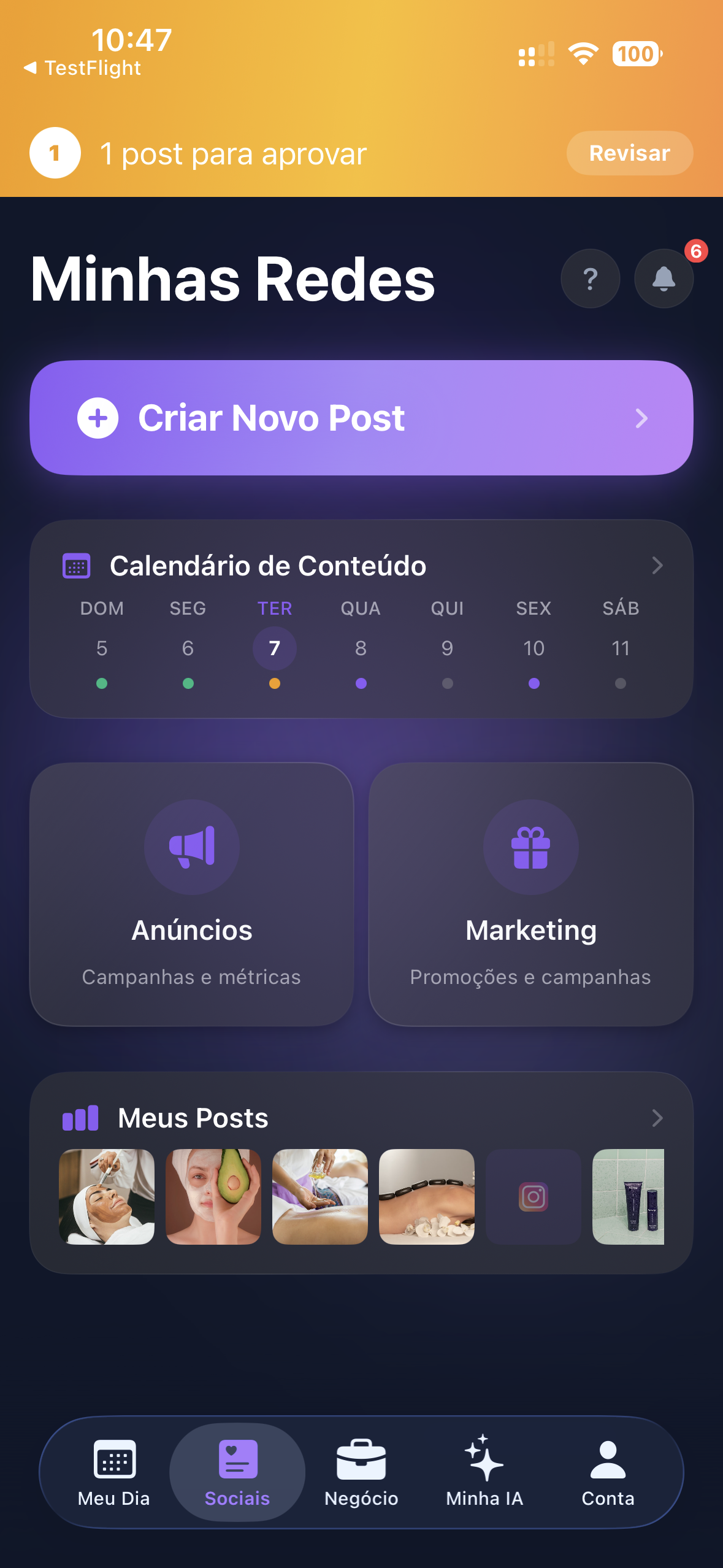Screen dimensions: 723x1568
Task: Click the bar chart icon beside Meus Posts
Action: pyautogui.click(x=80, y=1118)
